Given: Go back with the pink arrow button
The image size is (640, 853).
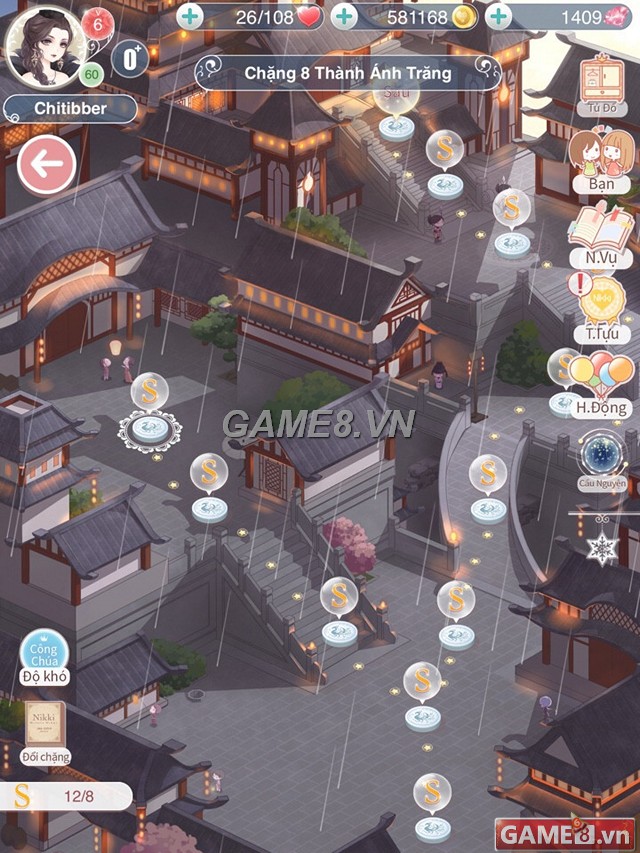Looking at the screenshot, I should coord(46,164).
